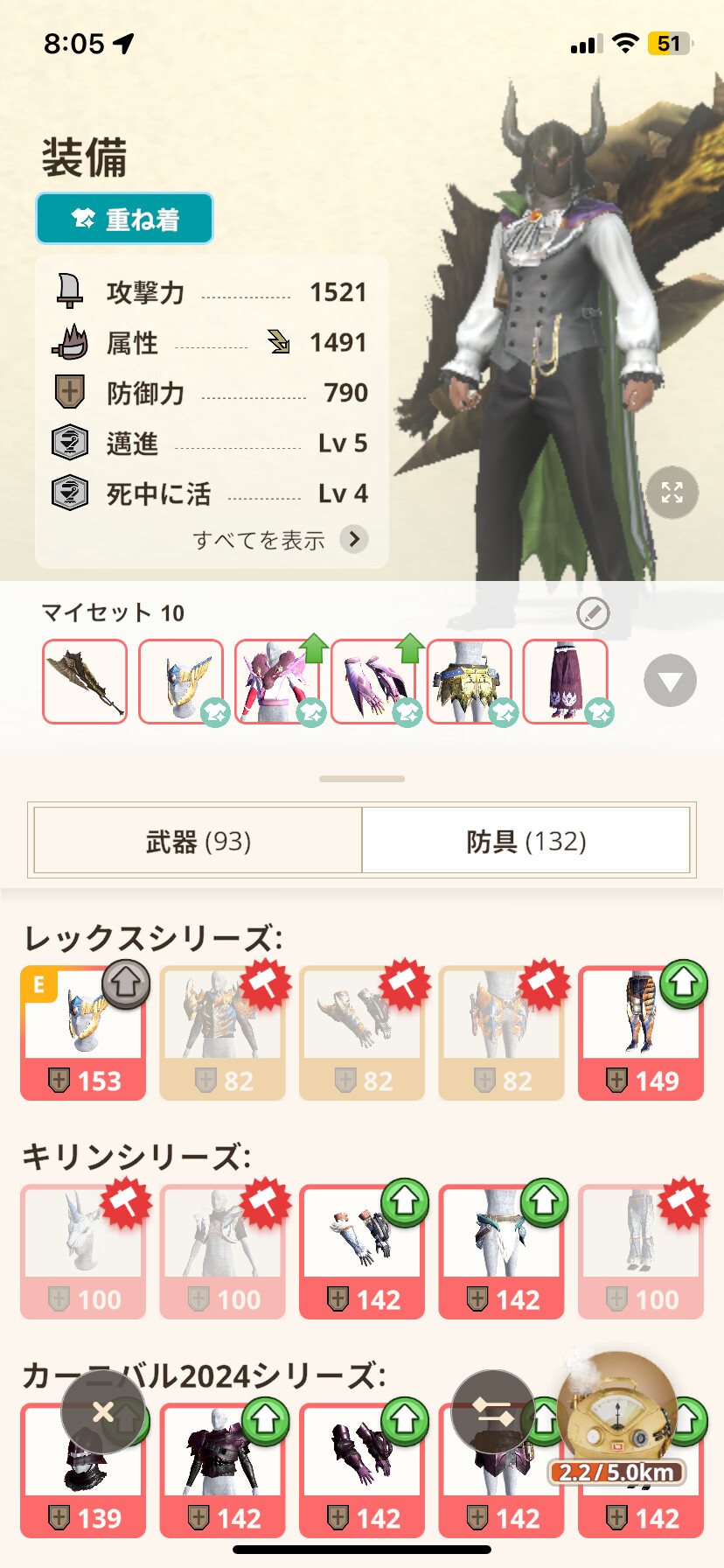Open すべてを表示 to show all stats

coord(280,539)
